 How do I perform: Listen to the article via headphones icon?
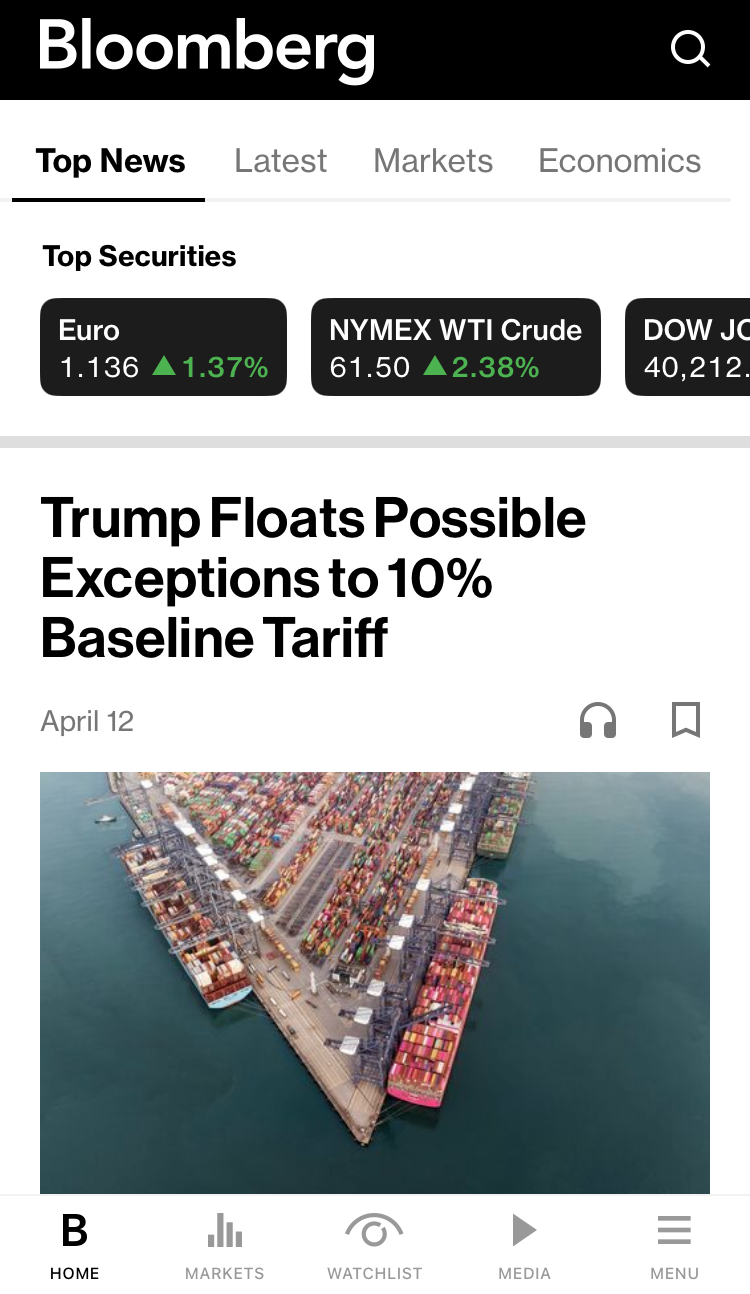point(598,720)
